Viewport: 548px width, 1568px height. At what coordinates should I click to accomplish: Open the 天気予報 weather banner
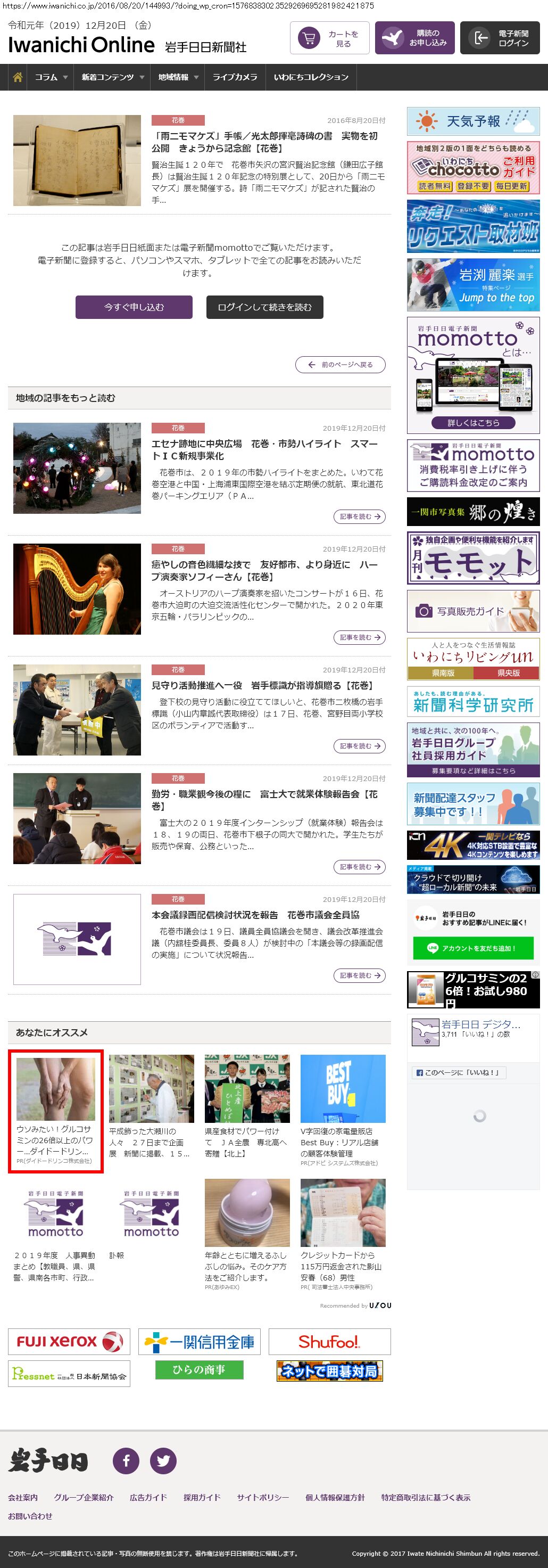(472, 121)
